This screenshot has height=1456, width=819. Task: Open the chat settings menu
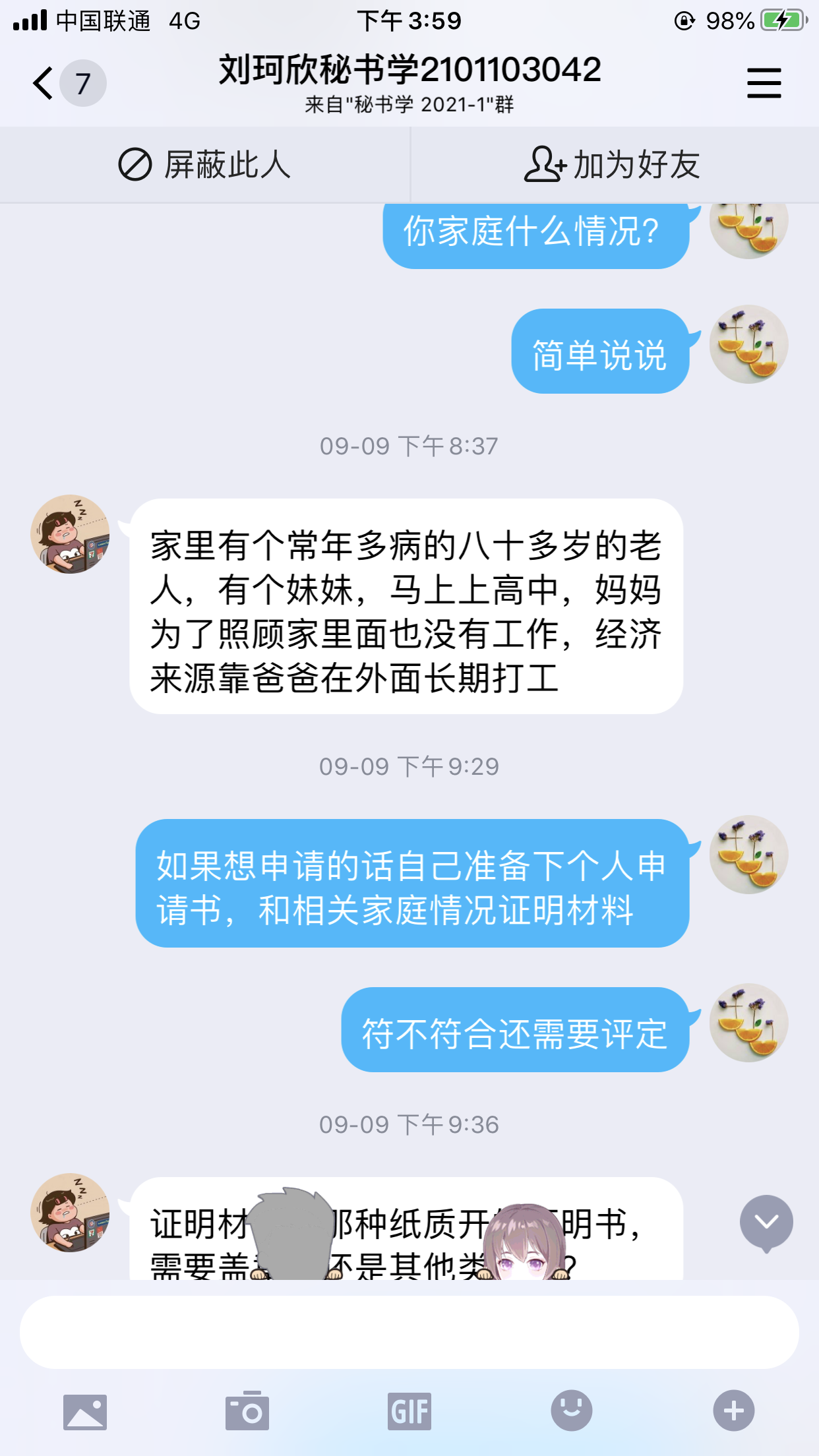click(764, 84)
